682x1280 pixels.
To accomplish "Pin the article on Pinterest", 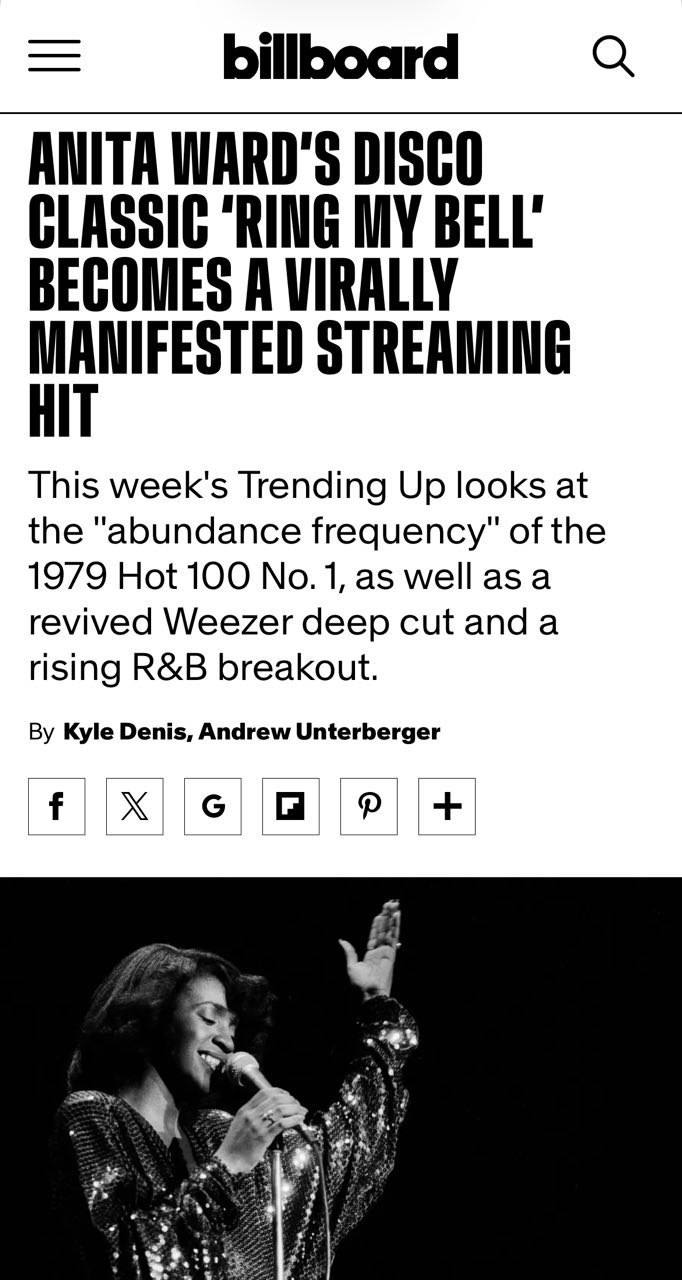I will coord(369,806).
